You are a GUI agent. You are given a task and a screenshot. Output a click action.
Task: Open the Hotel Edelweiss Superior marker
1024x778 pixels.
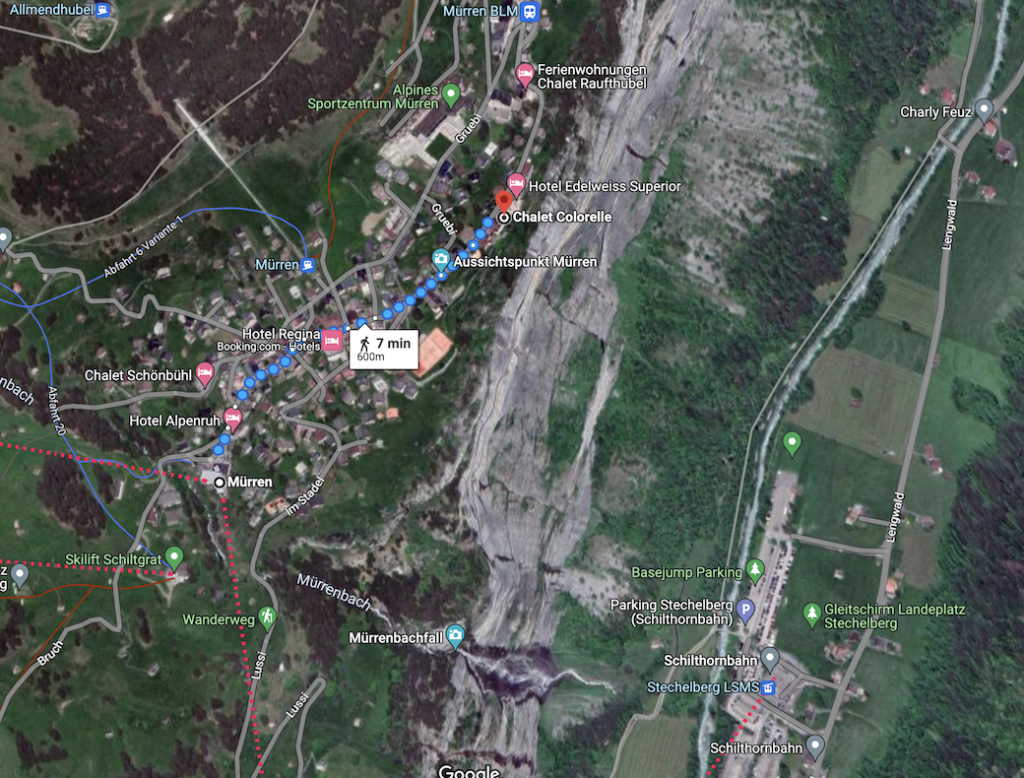[515, 183]
